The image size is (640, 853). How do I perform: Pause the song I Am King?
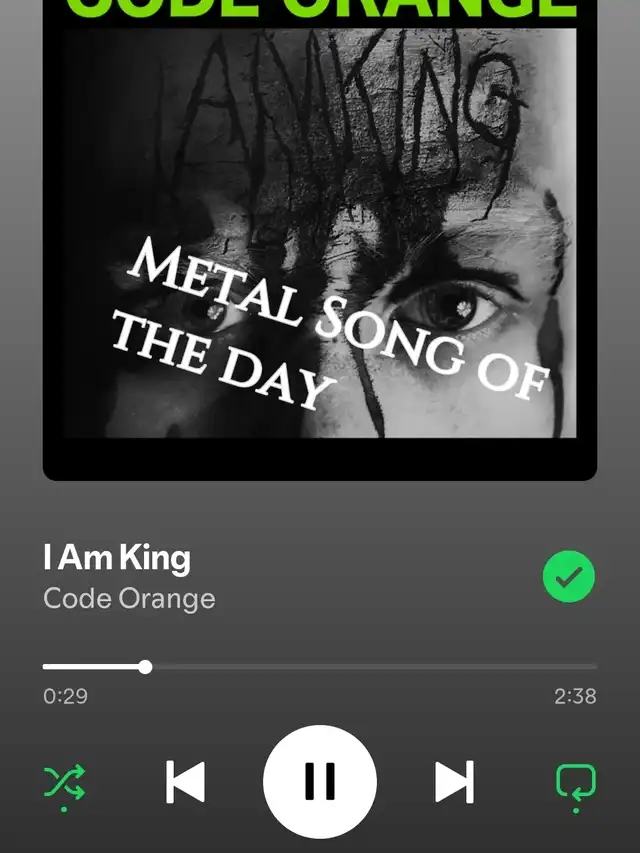320,781
